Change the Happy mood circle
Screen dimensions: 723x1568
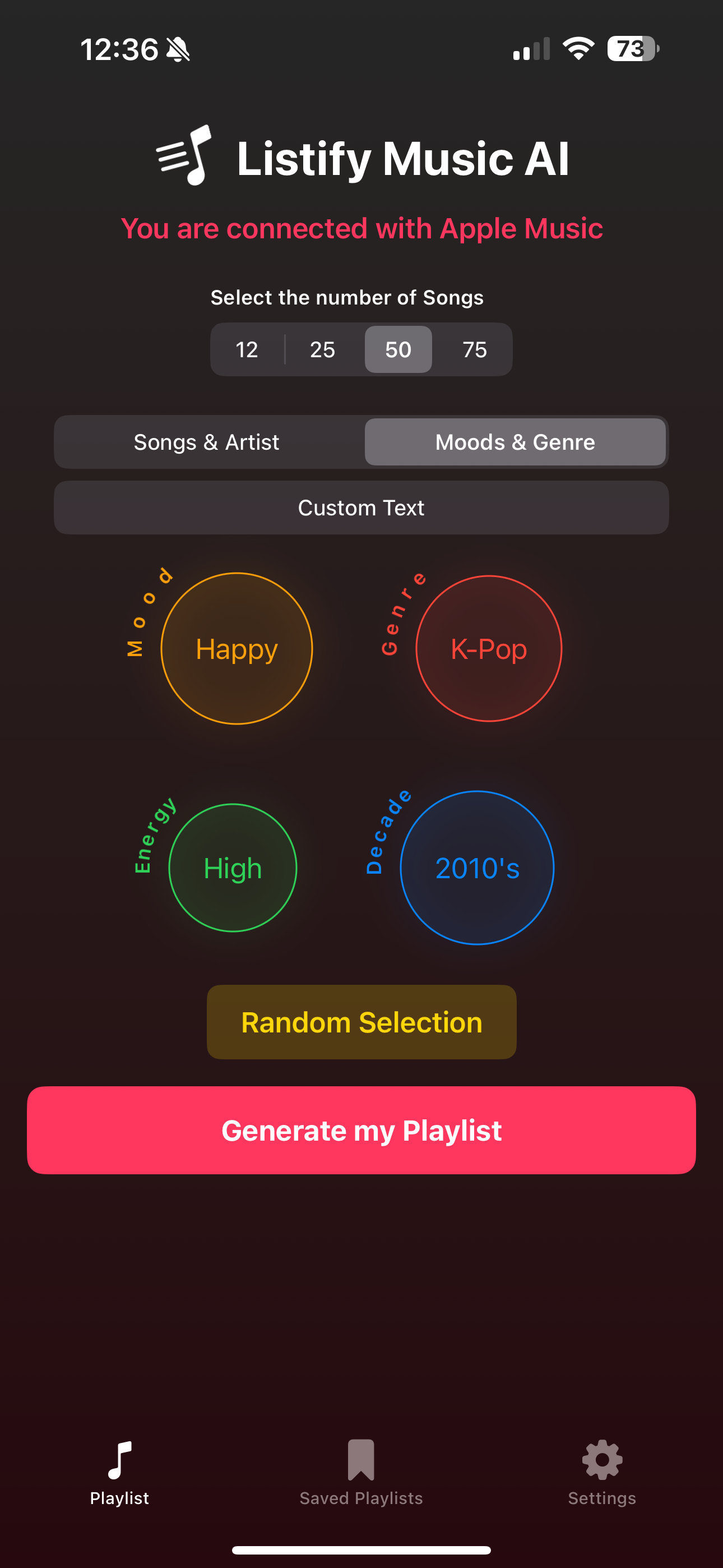[237, 649]
